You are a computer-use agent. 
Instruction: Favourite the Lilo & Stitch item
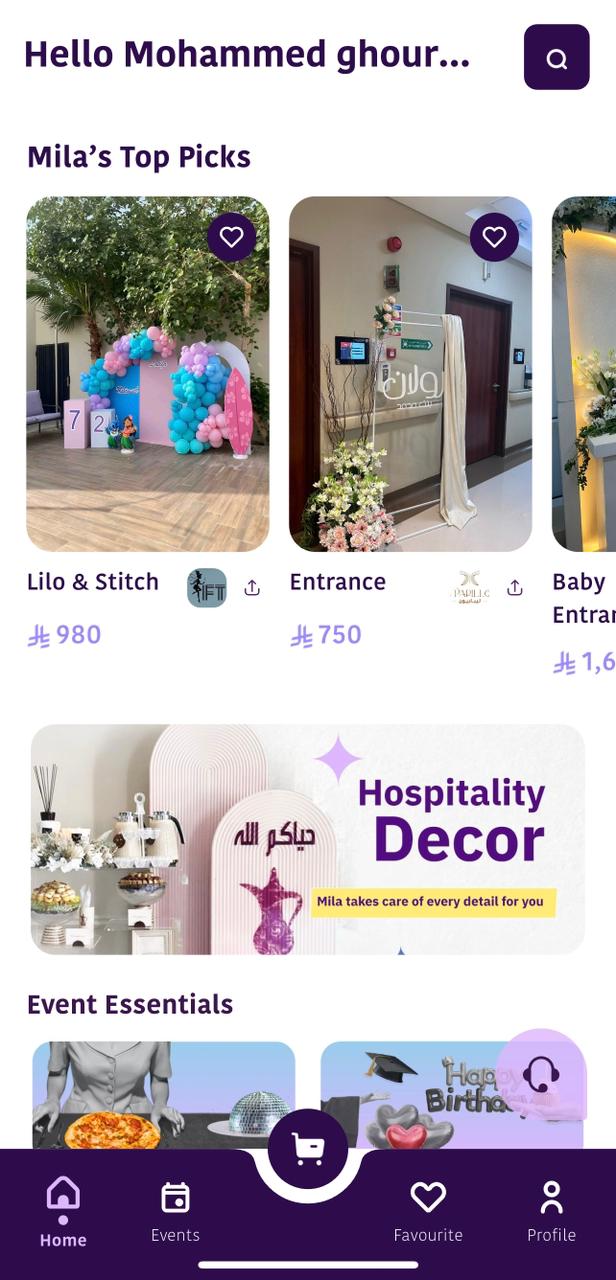tap(232, 237)
